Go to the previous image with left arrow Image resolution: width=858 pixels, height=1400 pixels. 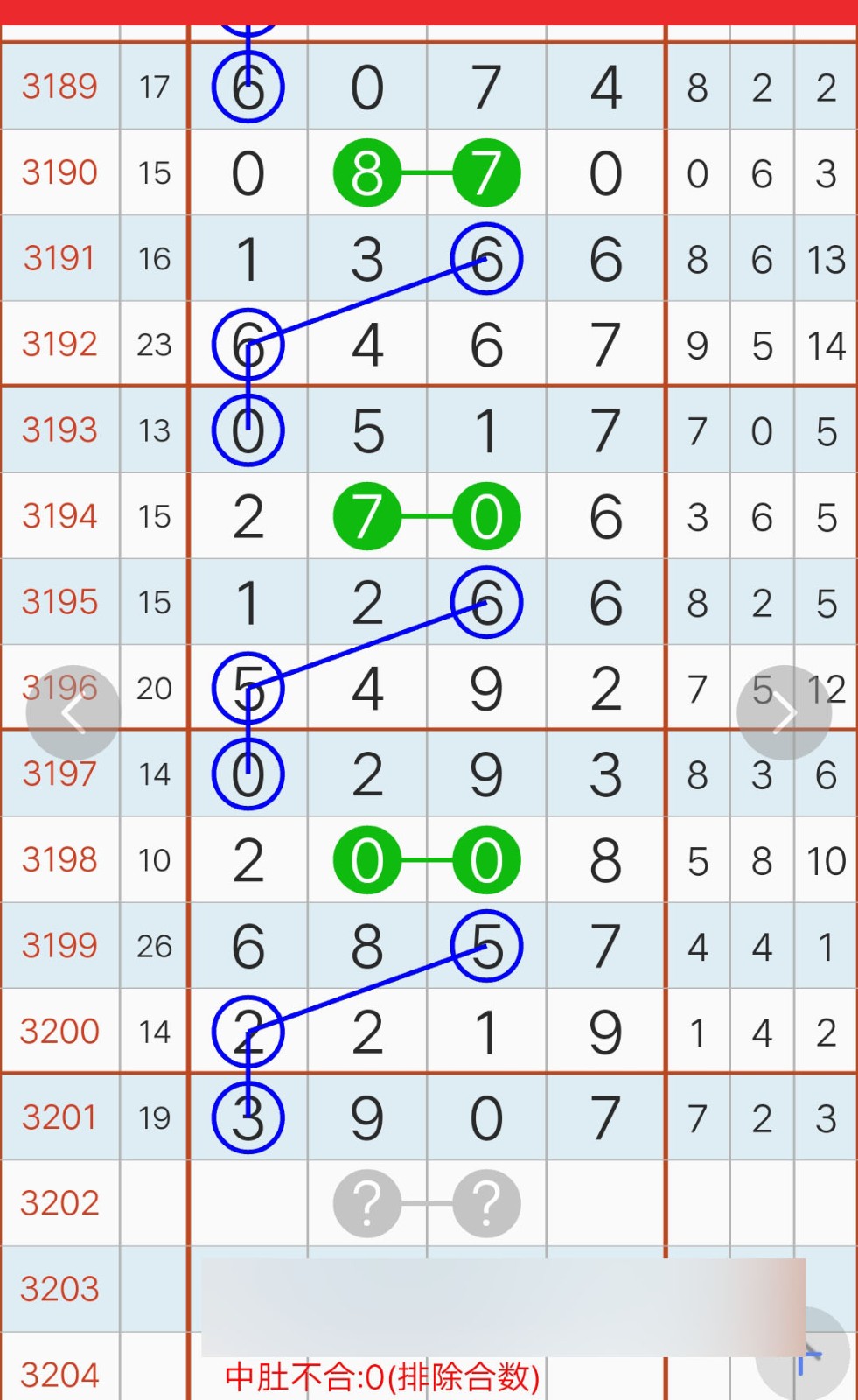(73, 713)
